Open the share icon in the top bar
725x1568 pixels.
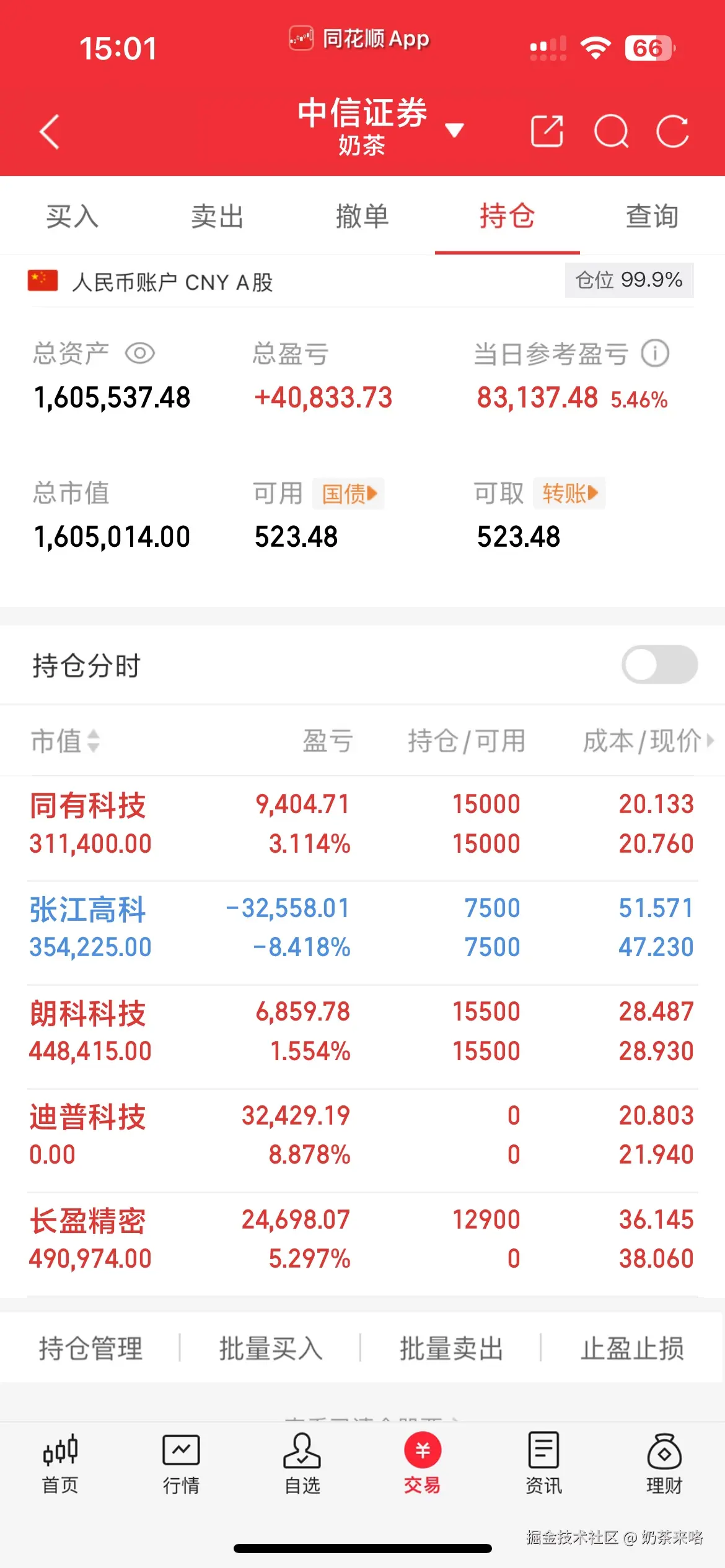[x=548, y=131]
